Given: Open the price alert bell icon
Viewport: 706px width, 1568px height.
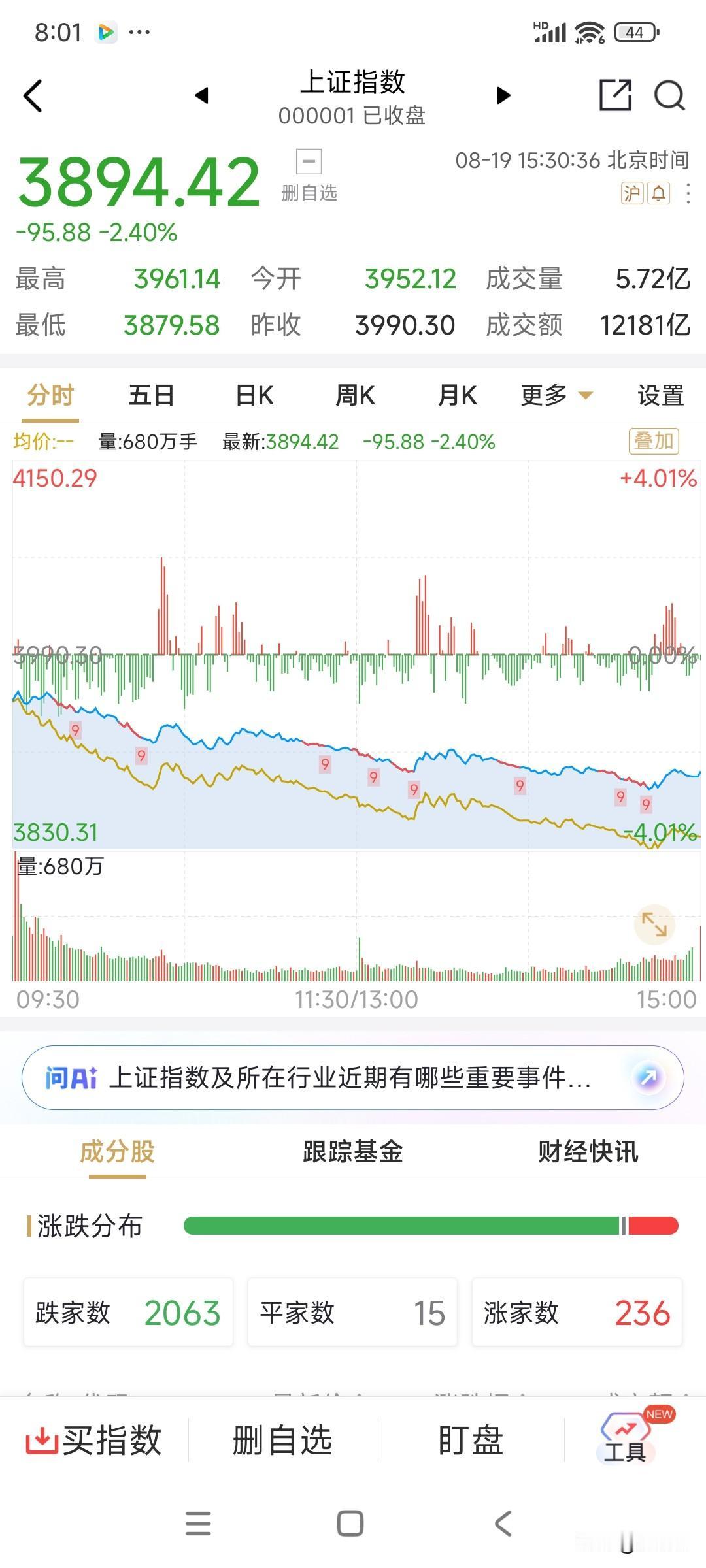Looking at the screenshot, I should tap(658, 193).
